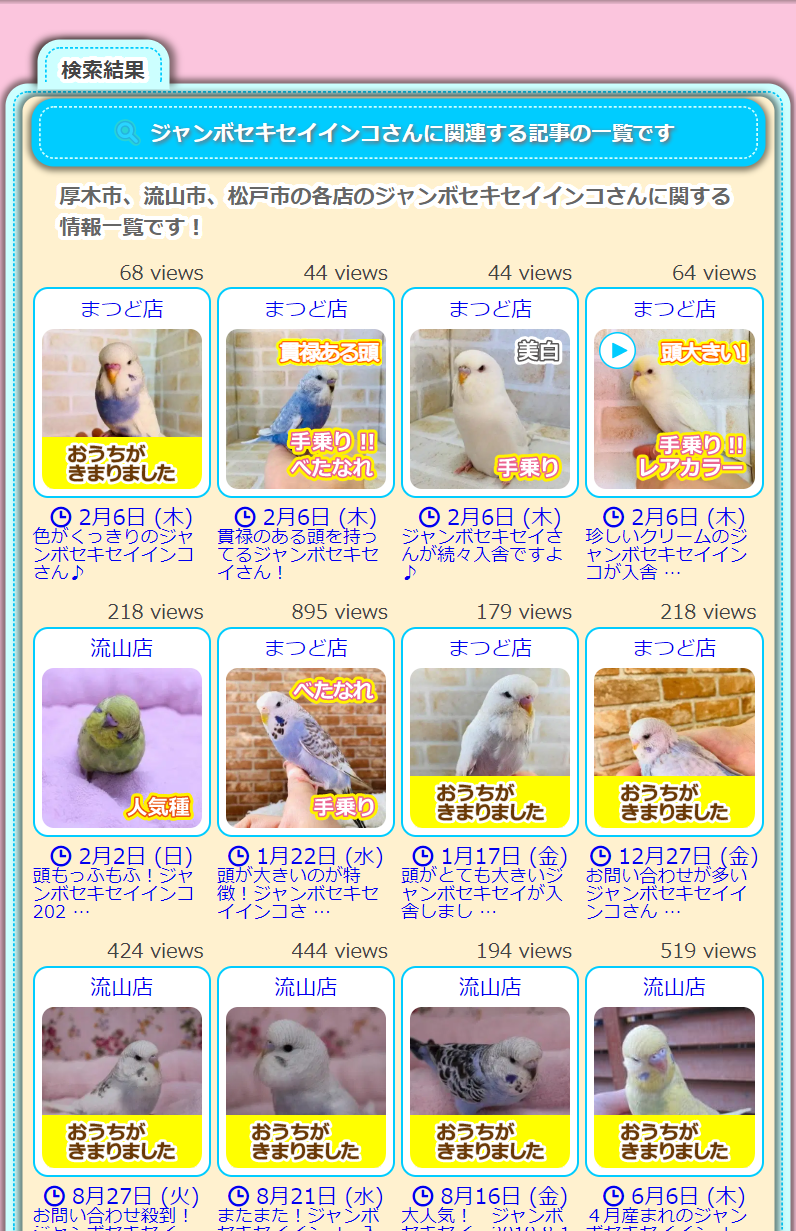Open the 444 views 流山店 card
This screenshot has width=796, height=1231.
306,1086
